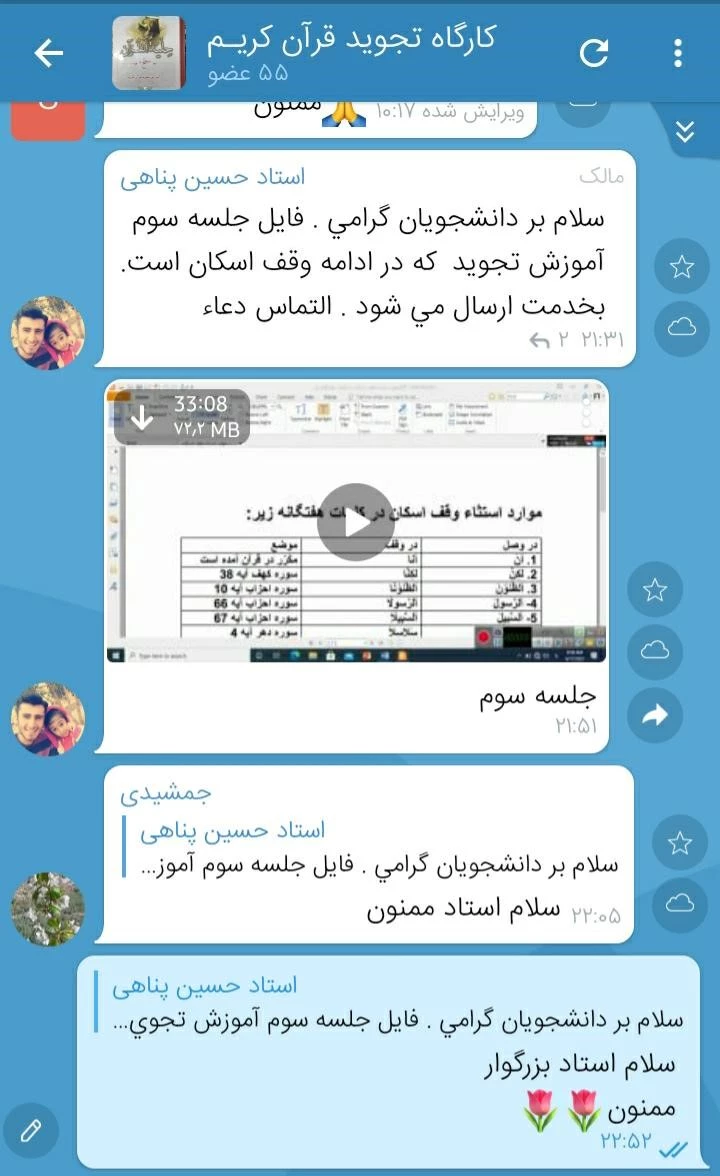The height and width of the screenshot is (1176, 720).
Task: Tap the sender name استاد حسین پناهی
Action: [212, 178]
